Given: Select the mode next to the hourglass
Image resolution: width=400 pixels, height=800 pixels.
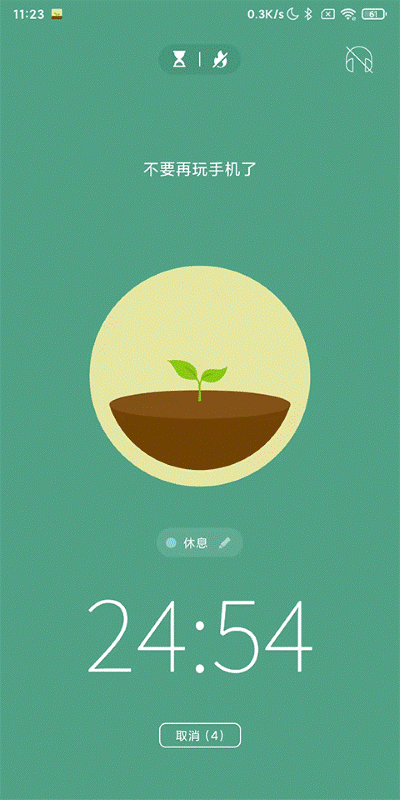Looking at the screenshot, I should (x=220, y=60).
